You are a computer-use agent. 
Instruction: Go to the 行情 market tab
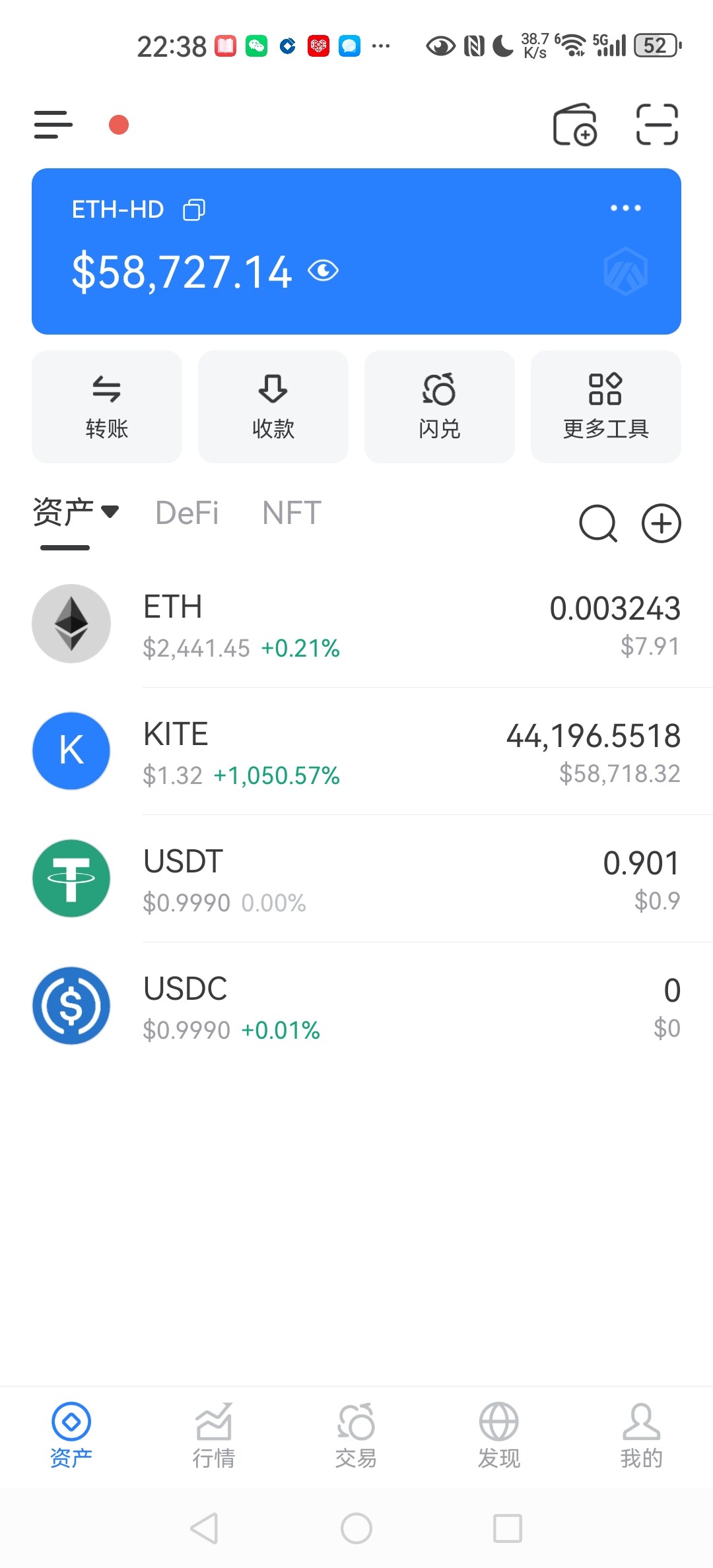tap(214, 1435)
